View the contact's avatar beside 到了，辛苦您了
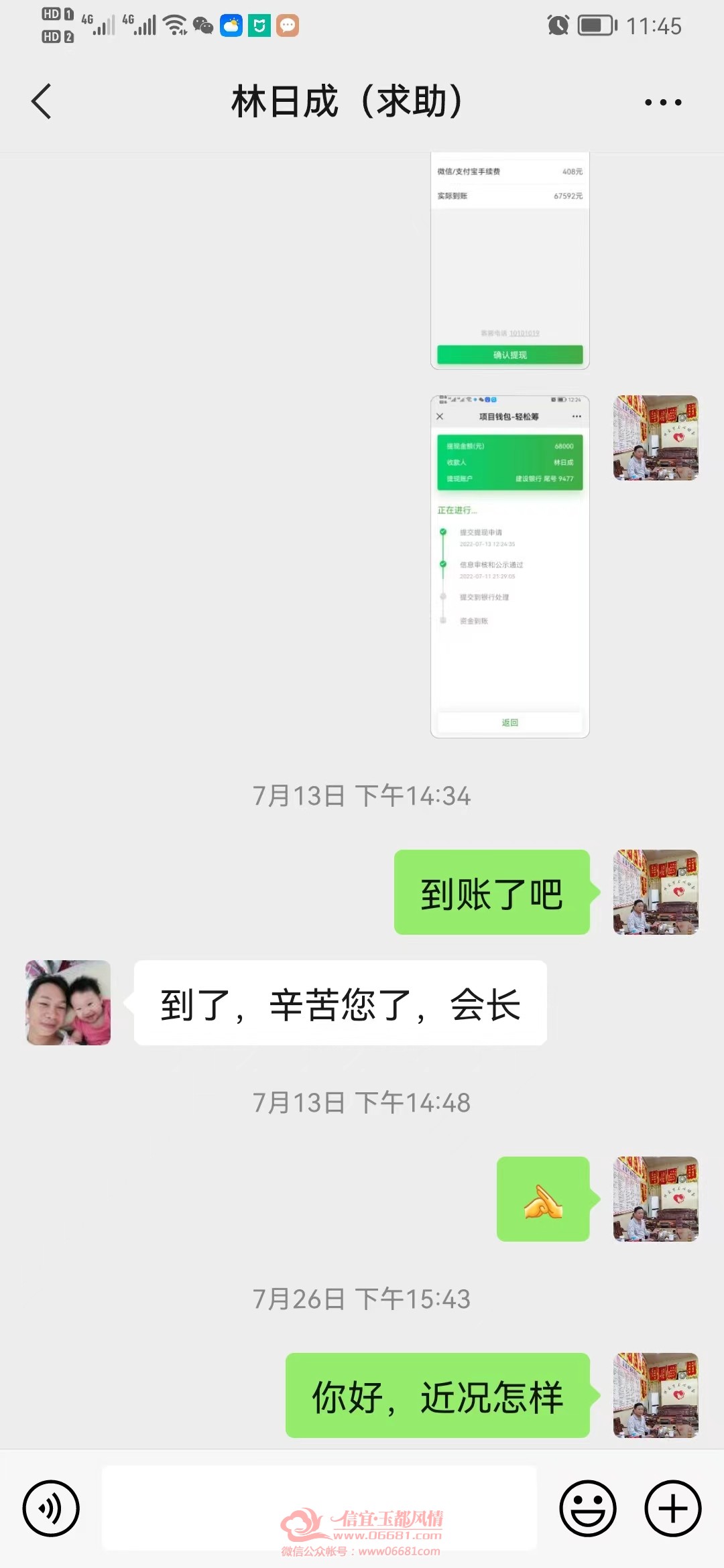Screen dimensions: 724x1568 pos(68,1002)
